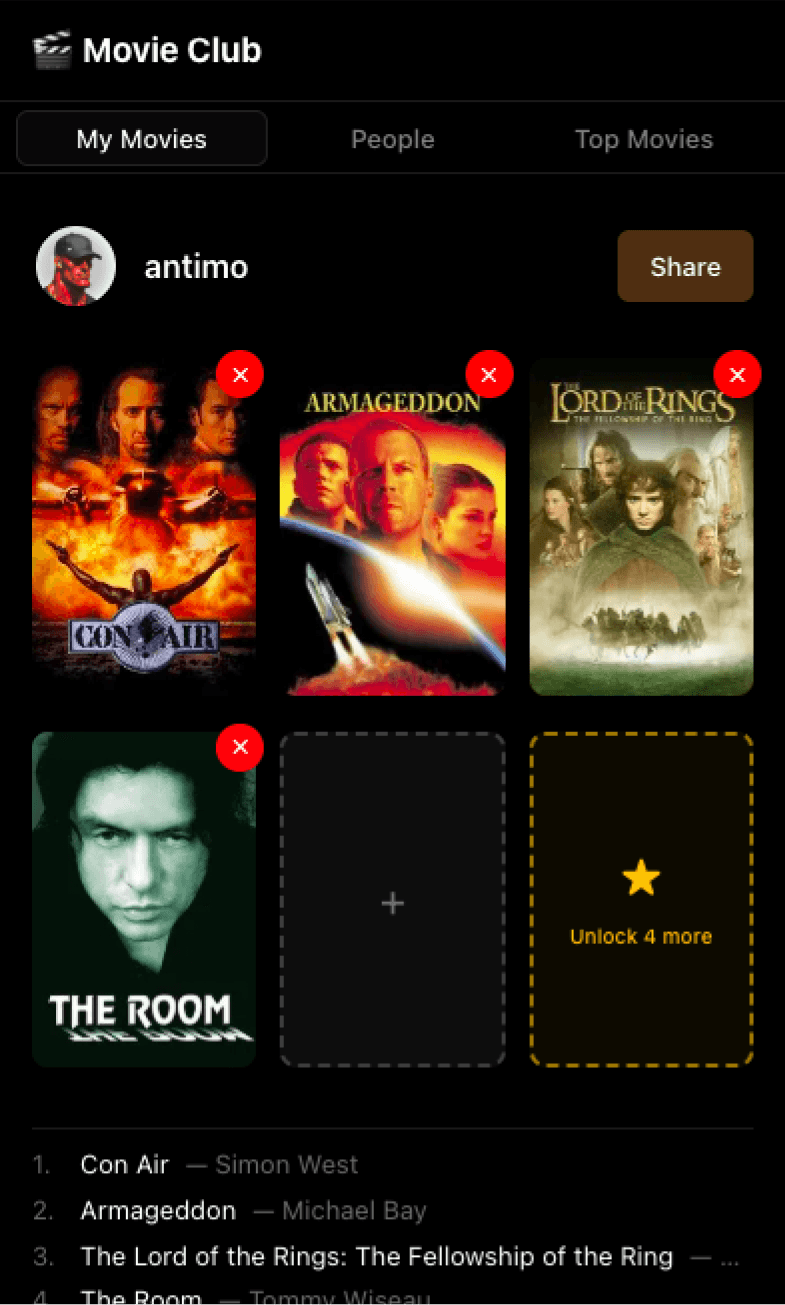Click the star icon in the unlock slot
785x1305 pixels.
(640, 877)
